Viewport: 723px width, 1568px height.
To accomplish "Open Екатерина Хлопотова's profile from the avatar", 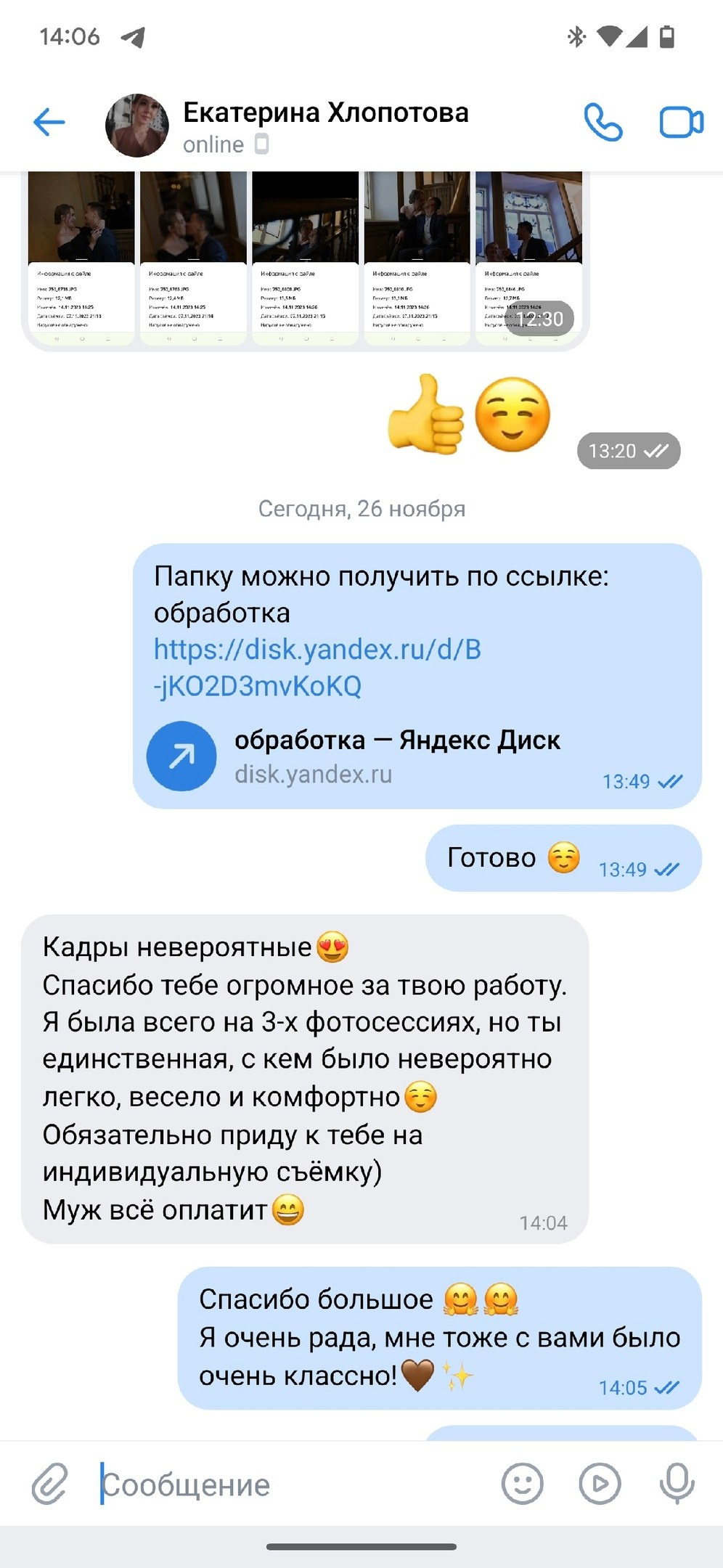I will [137, 125].
